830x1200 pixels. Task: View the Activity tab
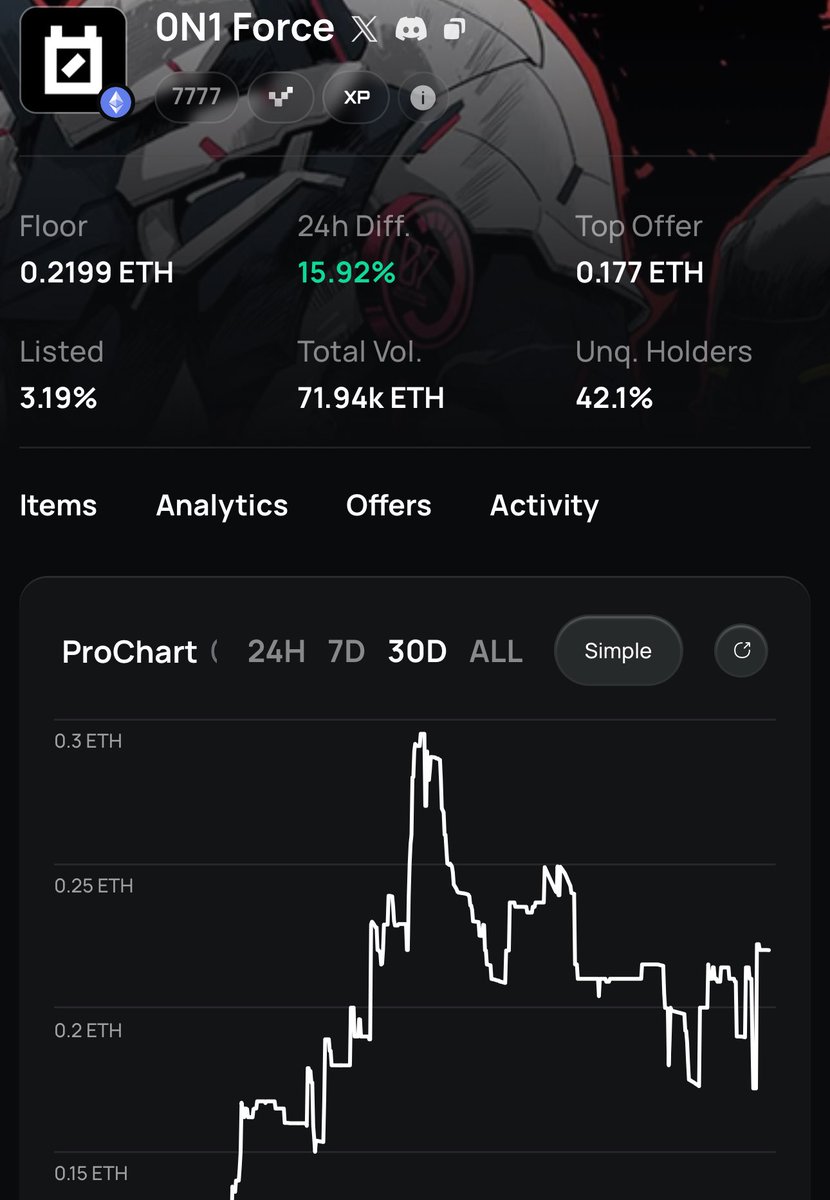[544, 506]
